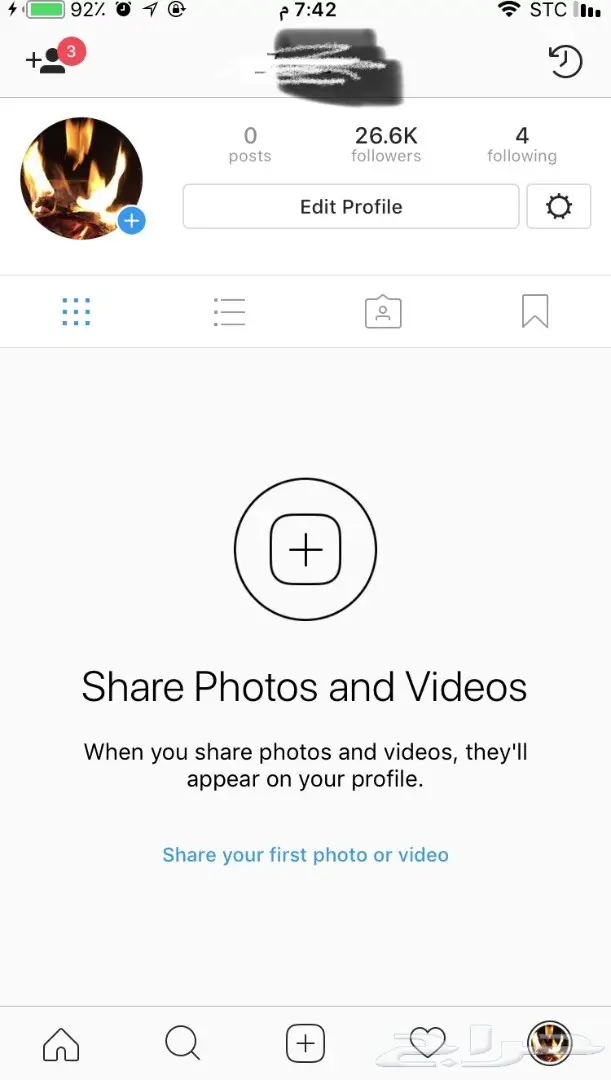Tap the Edit Profile button
Viewport: 611px width, 1080px height.
[351, 207]
